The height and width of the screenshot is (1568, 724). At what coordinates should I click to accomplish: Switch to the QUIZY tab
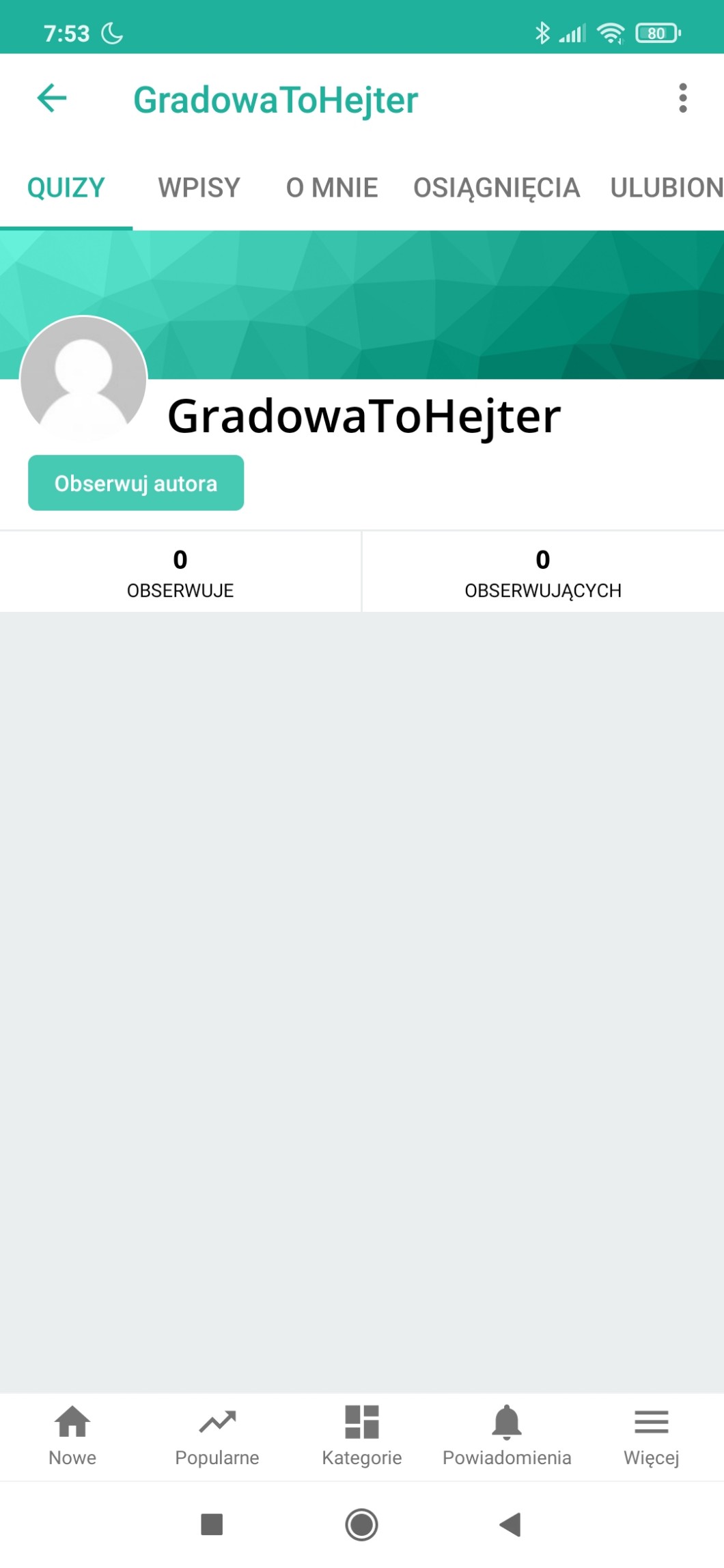click(66, 188)
